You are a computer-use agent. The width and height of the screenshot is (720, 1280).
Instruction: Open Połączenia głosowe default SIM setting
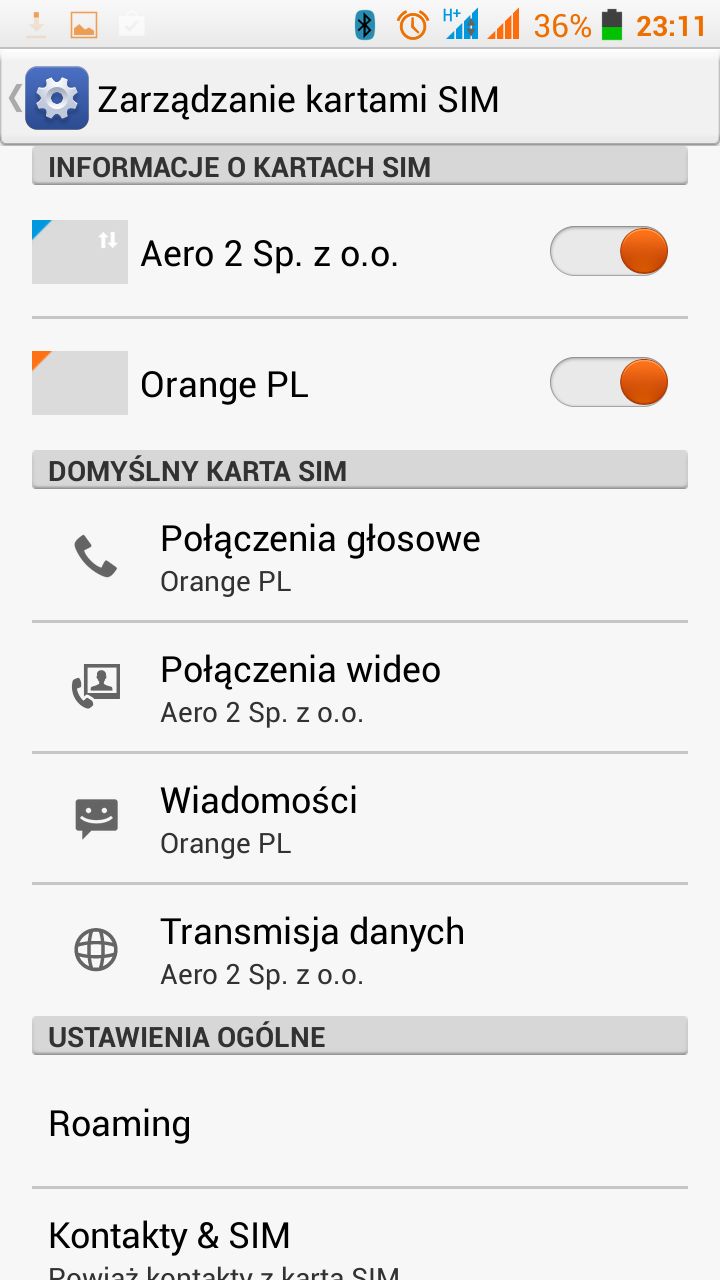[x=360, y=556]
